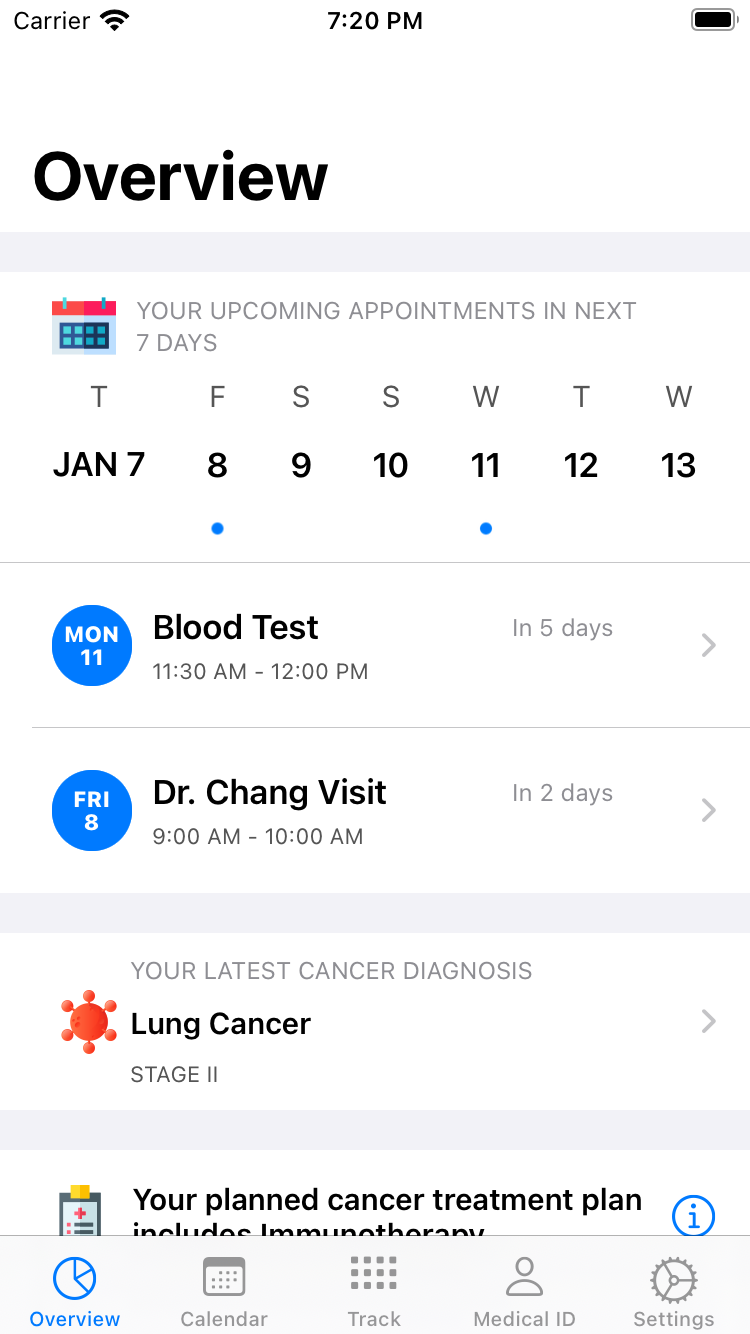Click the red cancer cell icon
Viewport: 750px width, 1334px height.
point(88,1021)
